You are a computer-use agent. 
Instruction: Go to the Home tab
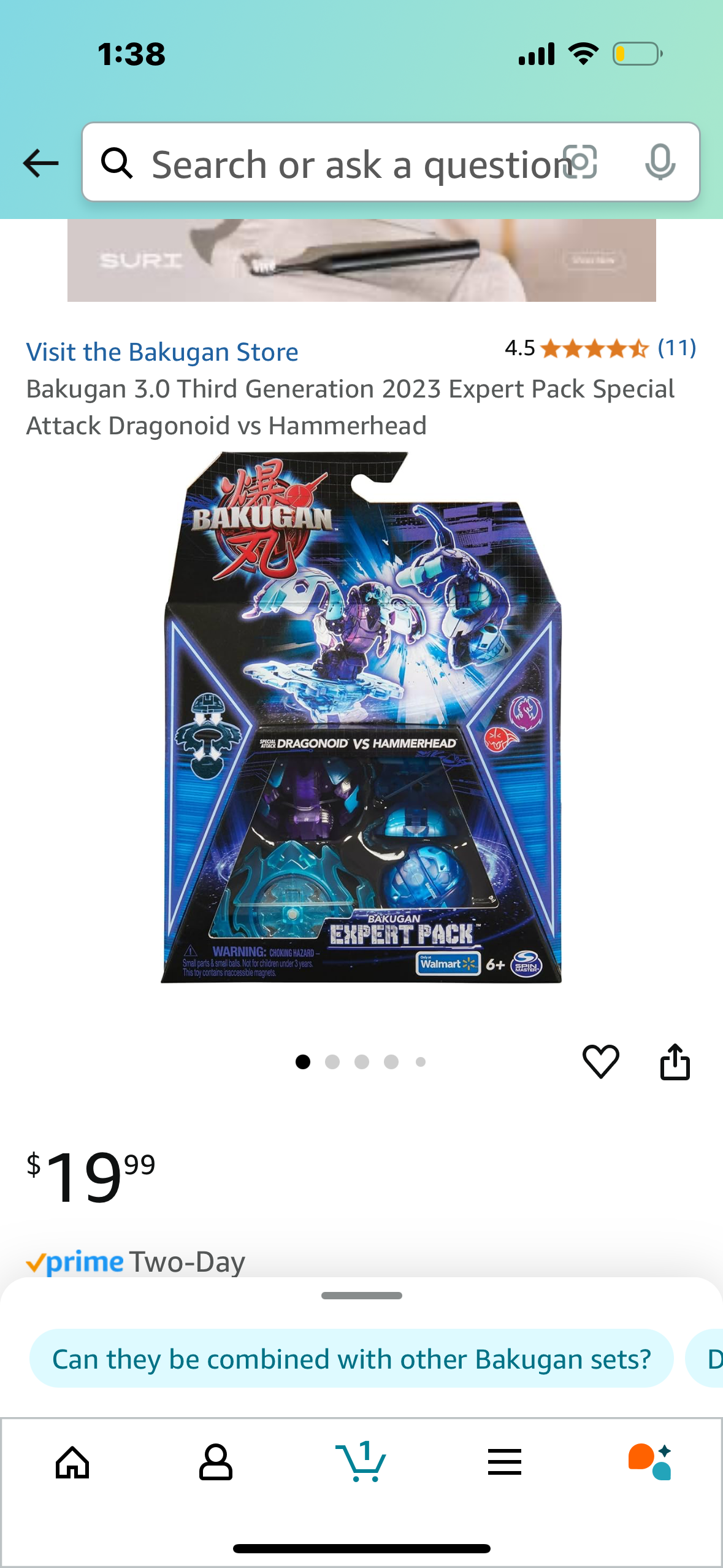point(72,1463)
